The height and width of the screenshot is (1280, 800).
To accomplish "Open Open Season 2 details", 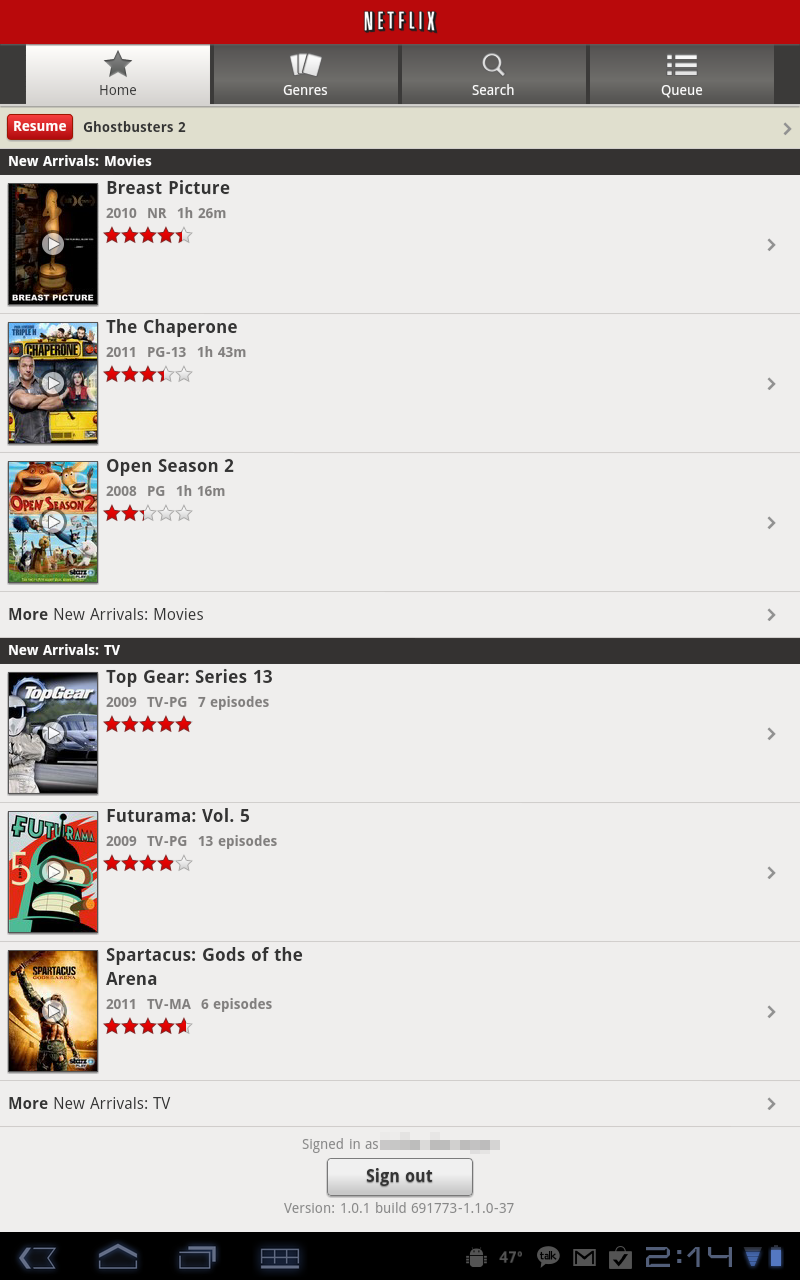I will 400,522.
